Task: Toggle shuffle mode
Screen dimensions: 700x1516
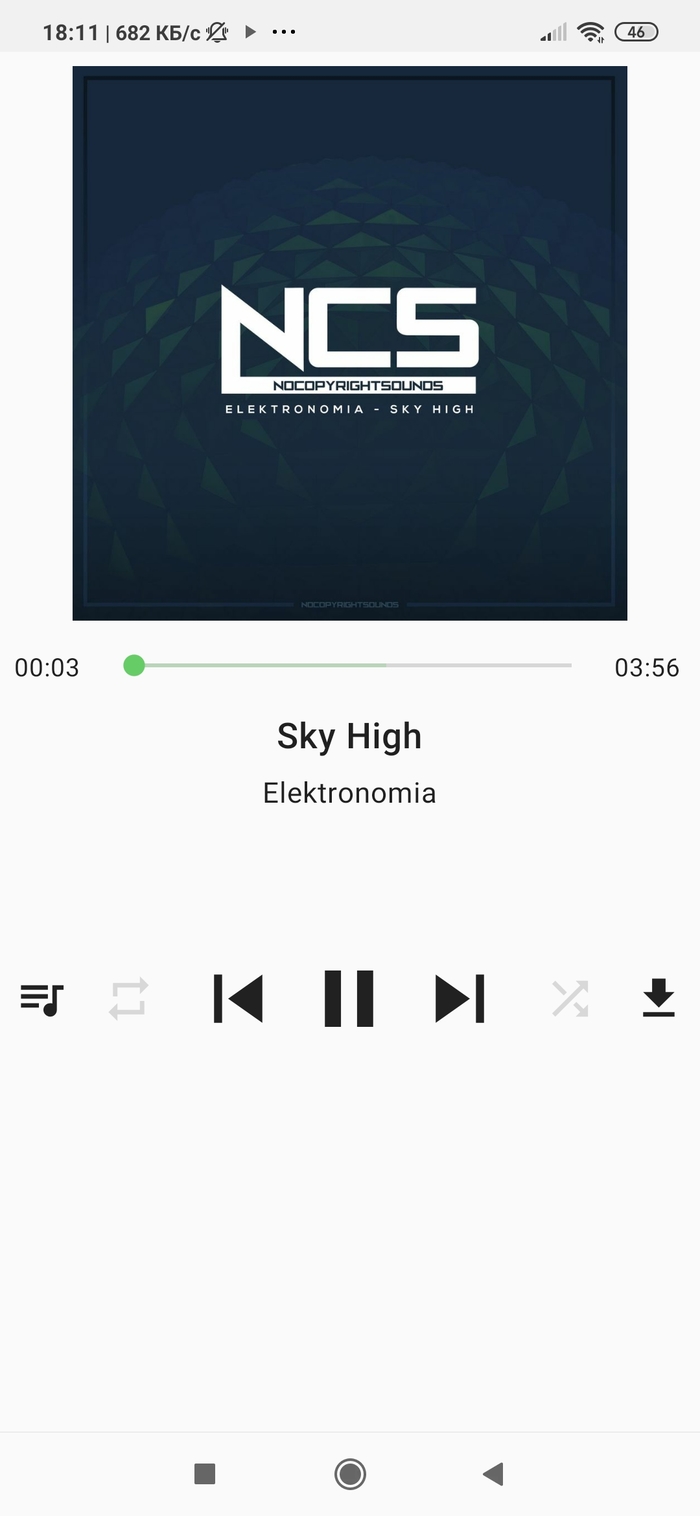Action: [570, 998]
